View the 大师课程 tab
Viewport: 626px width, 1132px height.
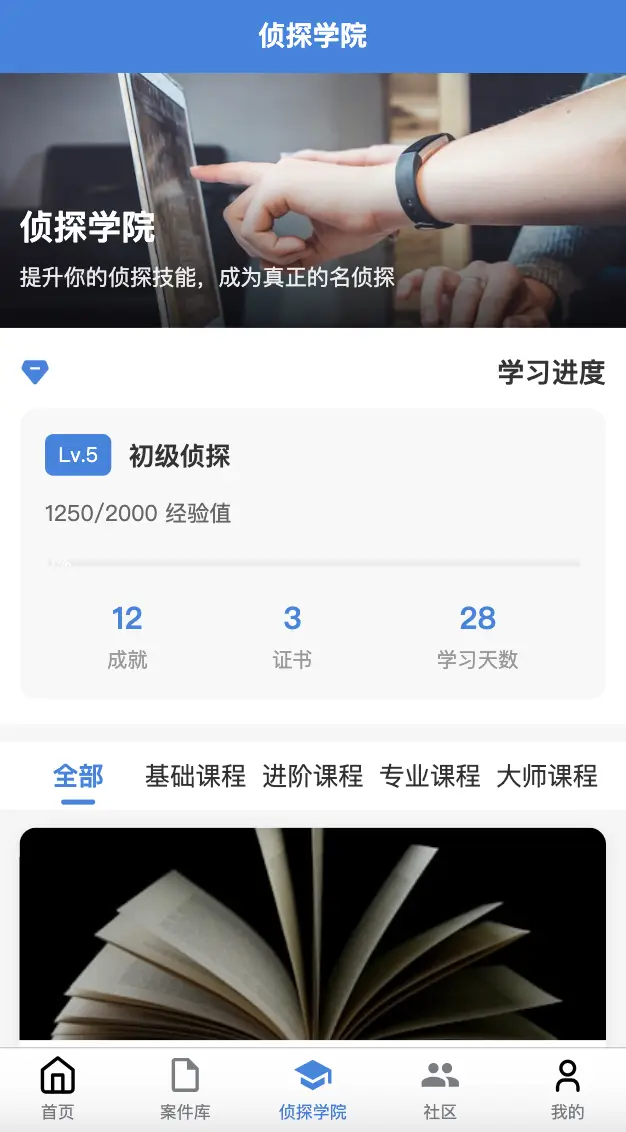point(547,776)
